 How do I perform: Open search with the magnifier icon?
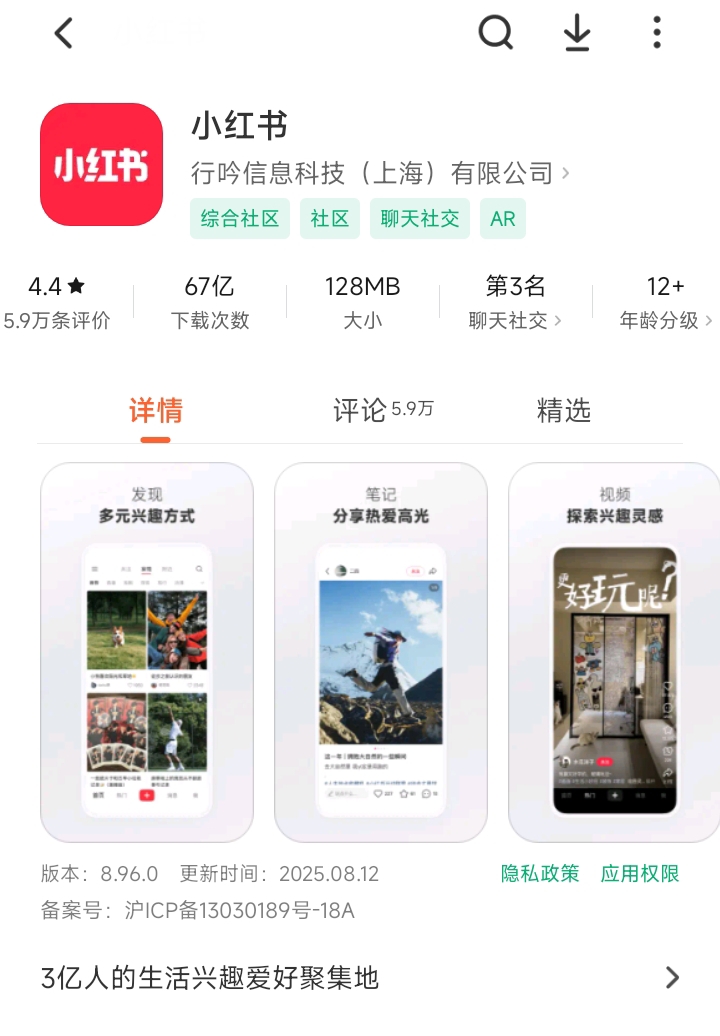(x=496, y=33)
